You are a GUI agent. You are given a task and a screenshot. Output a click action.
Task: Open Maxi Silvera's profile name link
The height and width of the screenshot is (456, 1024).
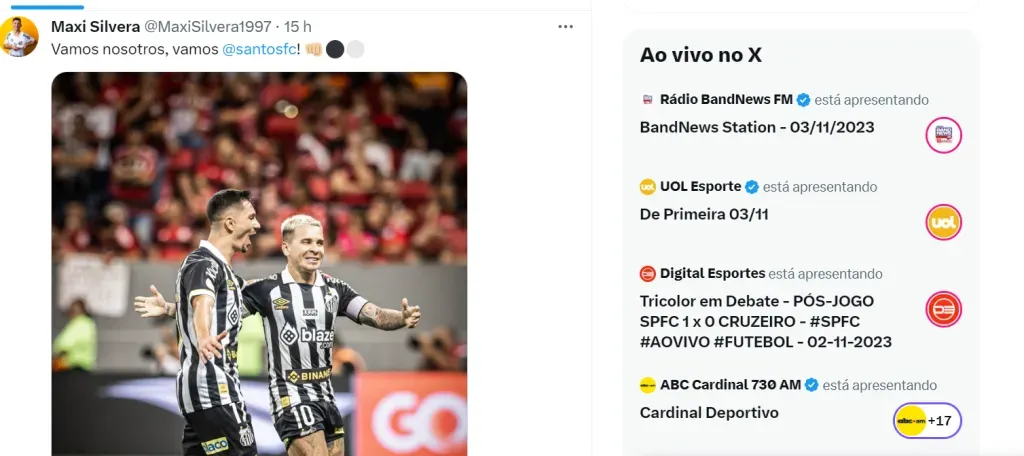click(95, 27)
